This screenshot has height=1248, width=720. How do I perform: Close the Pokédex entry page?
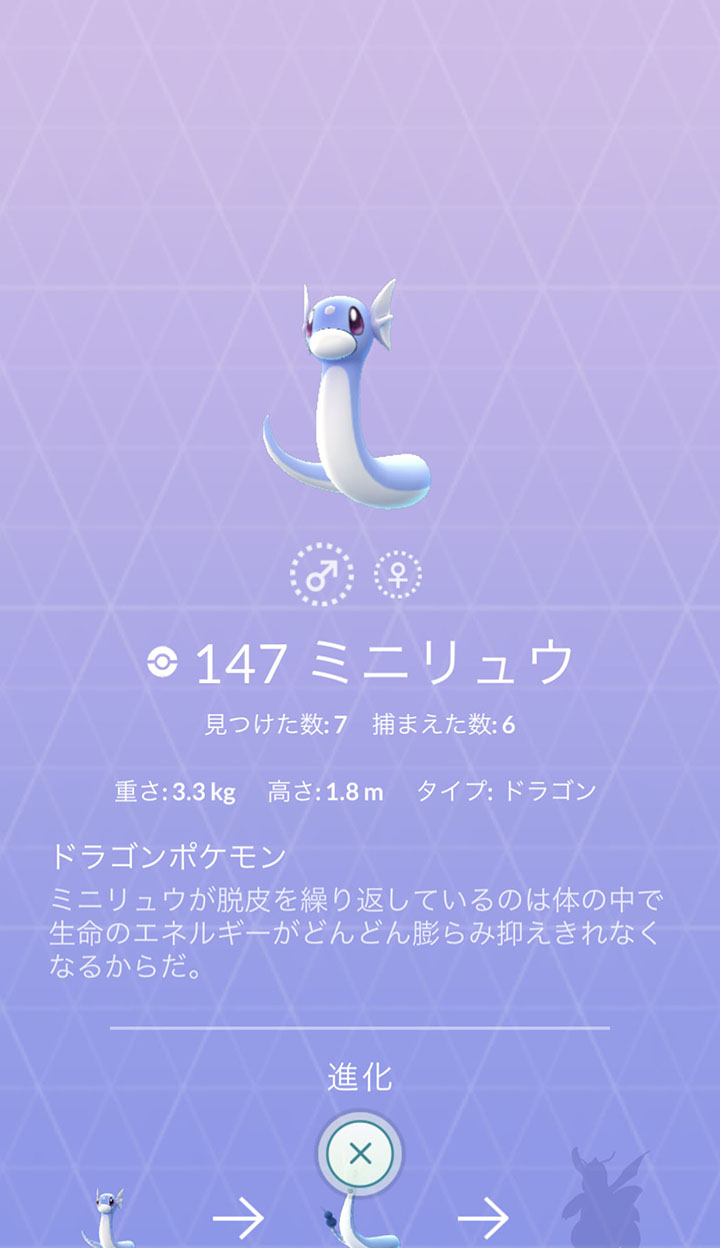(360, 1153)
